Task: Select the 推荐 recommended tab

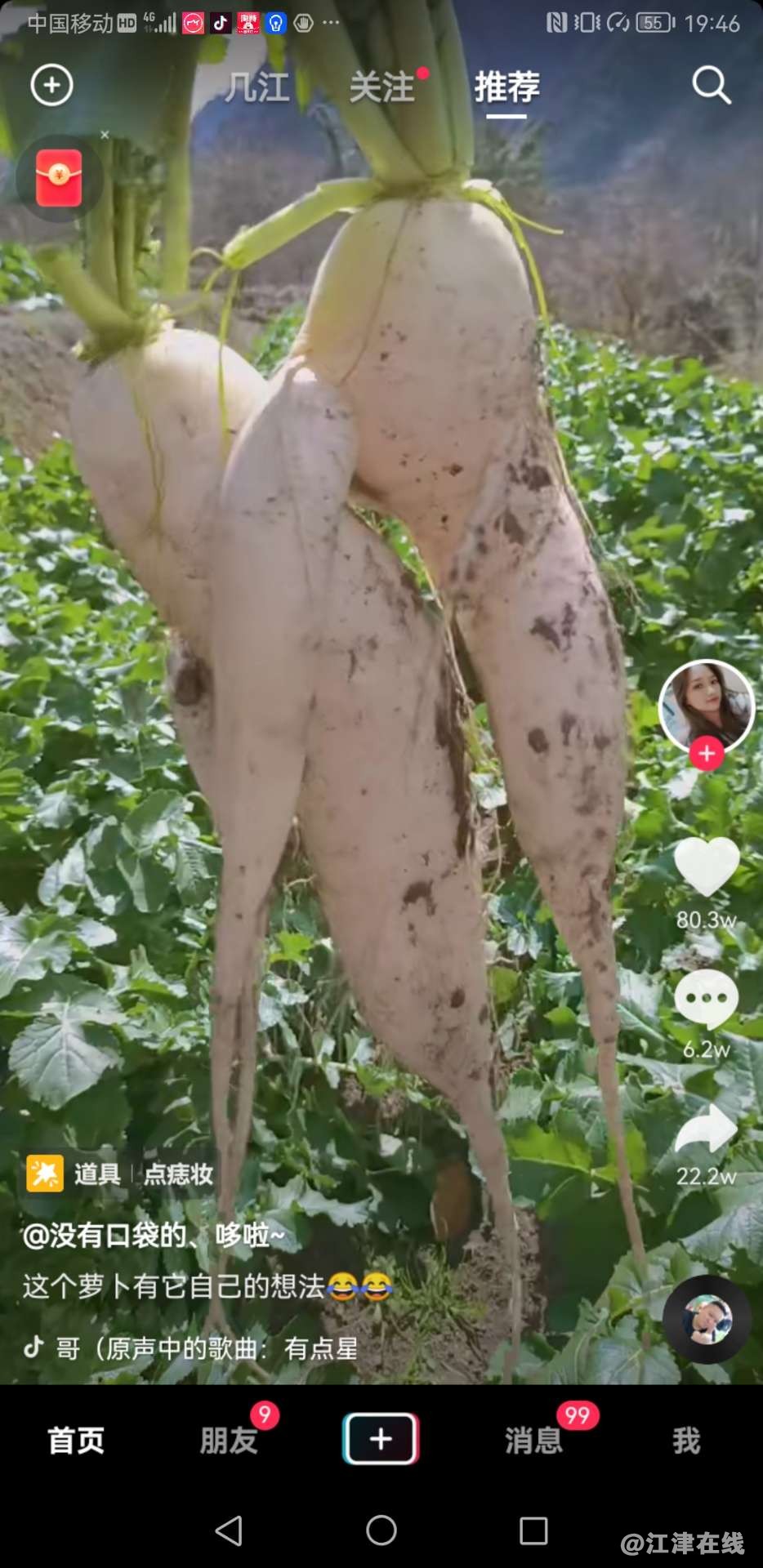Action: click(506, 87)
